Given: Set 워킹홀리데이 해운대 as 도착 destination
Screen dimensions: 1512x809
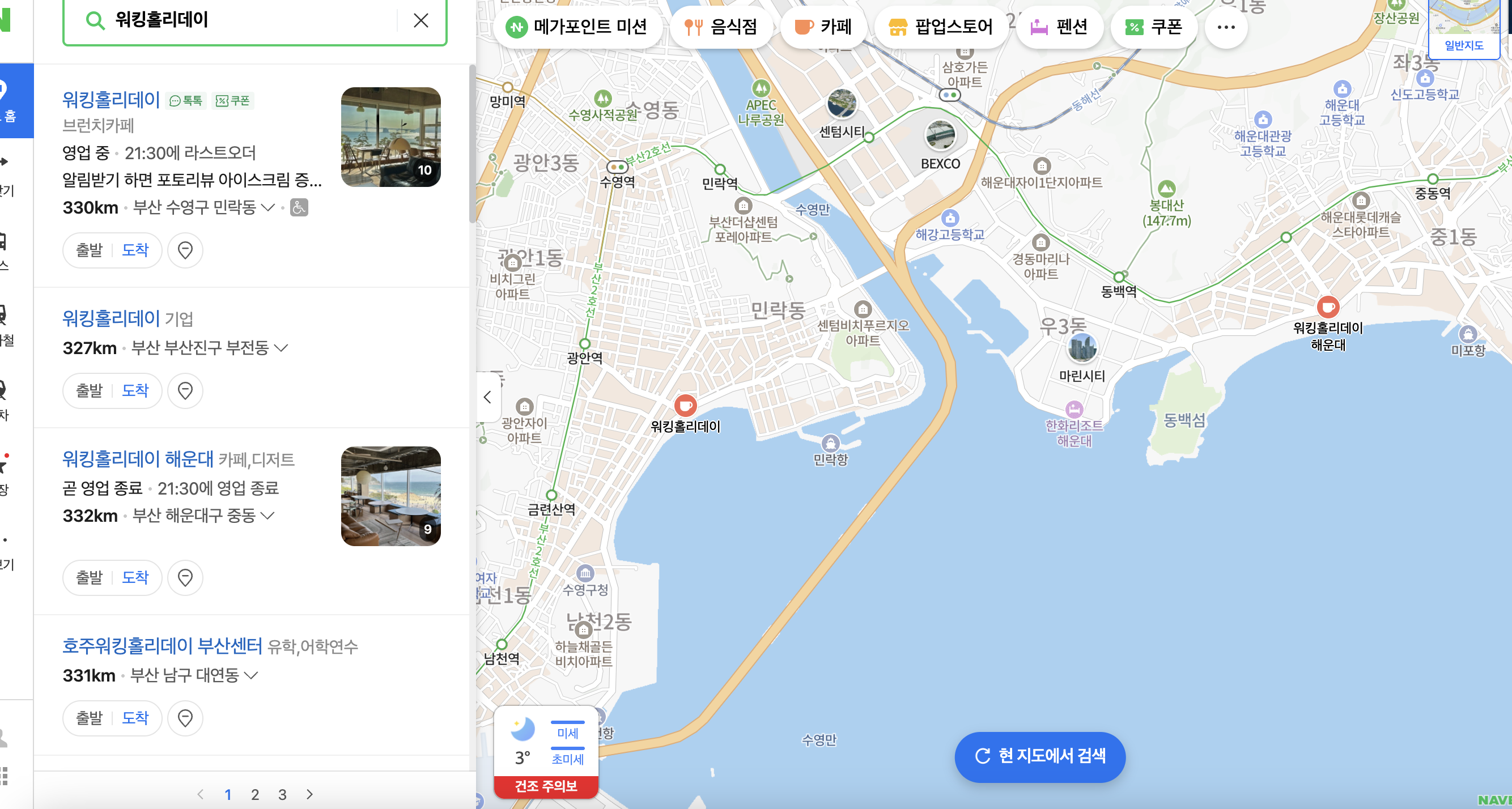Looking at the screenshot, I should [x=135, y=577].
